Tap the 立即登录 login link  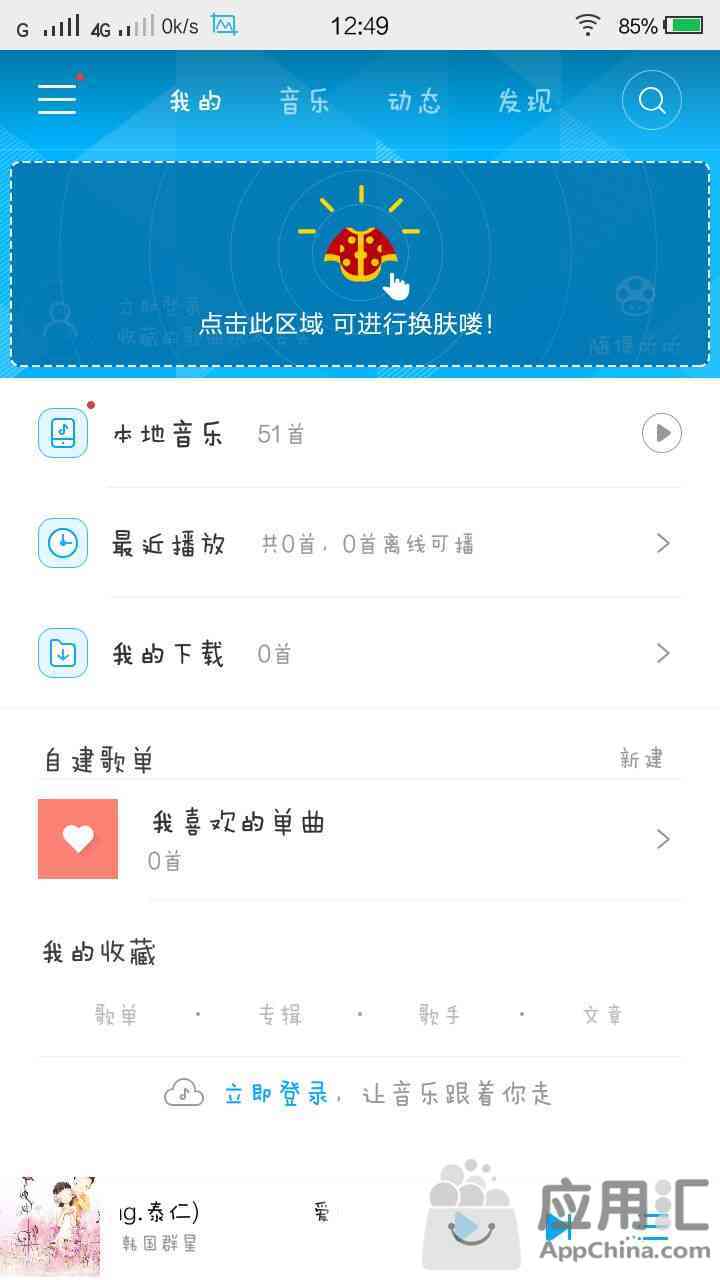pyautogui.click(x=277, y=1094)
